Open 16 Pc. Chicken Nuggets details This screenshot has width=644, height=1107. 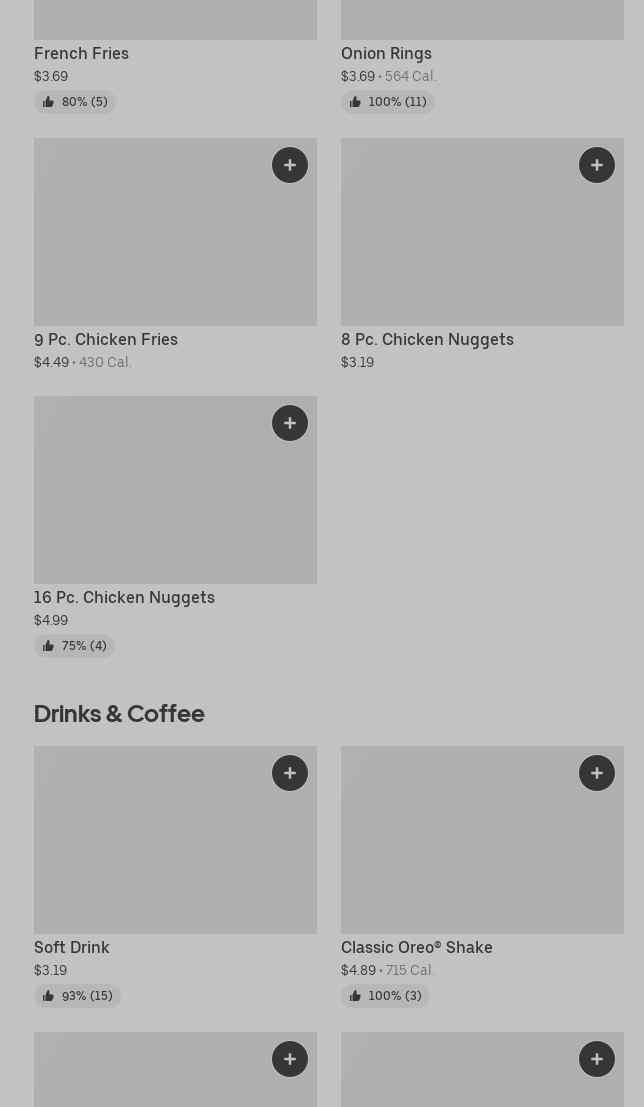pos(124,597)
